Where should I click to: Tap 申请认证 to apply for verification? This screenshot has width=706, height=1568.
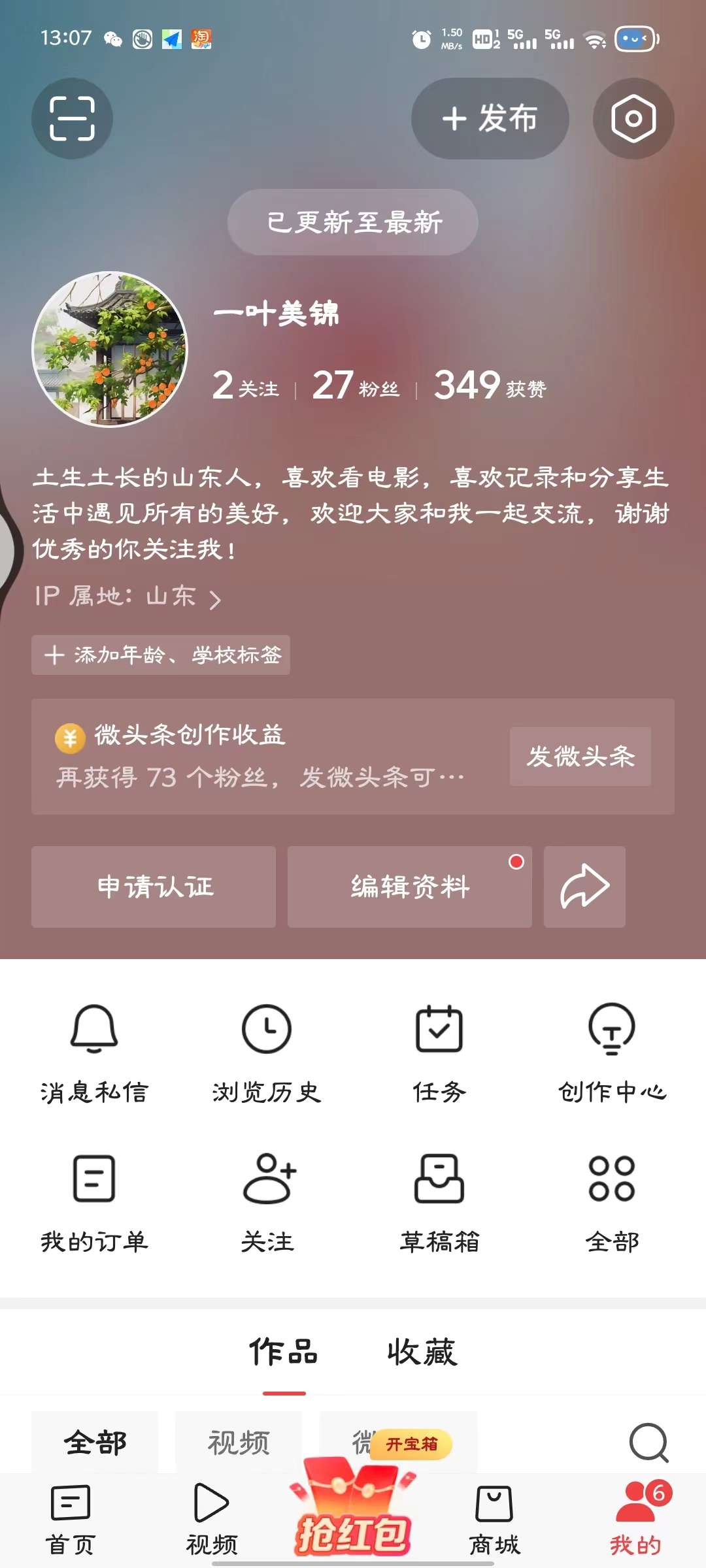[x=154, y=887]
